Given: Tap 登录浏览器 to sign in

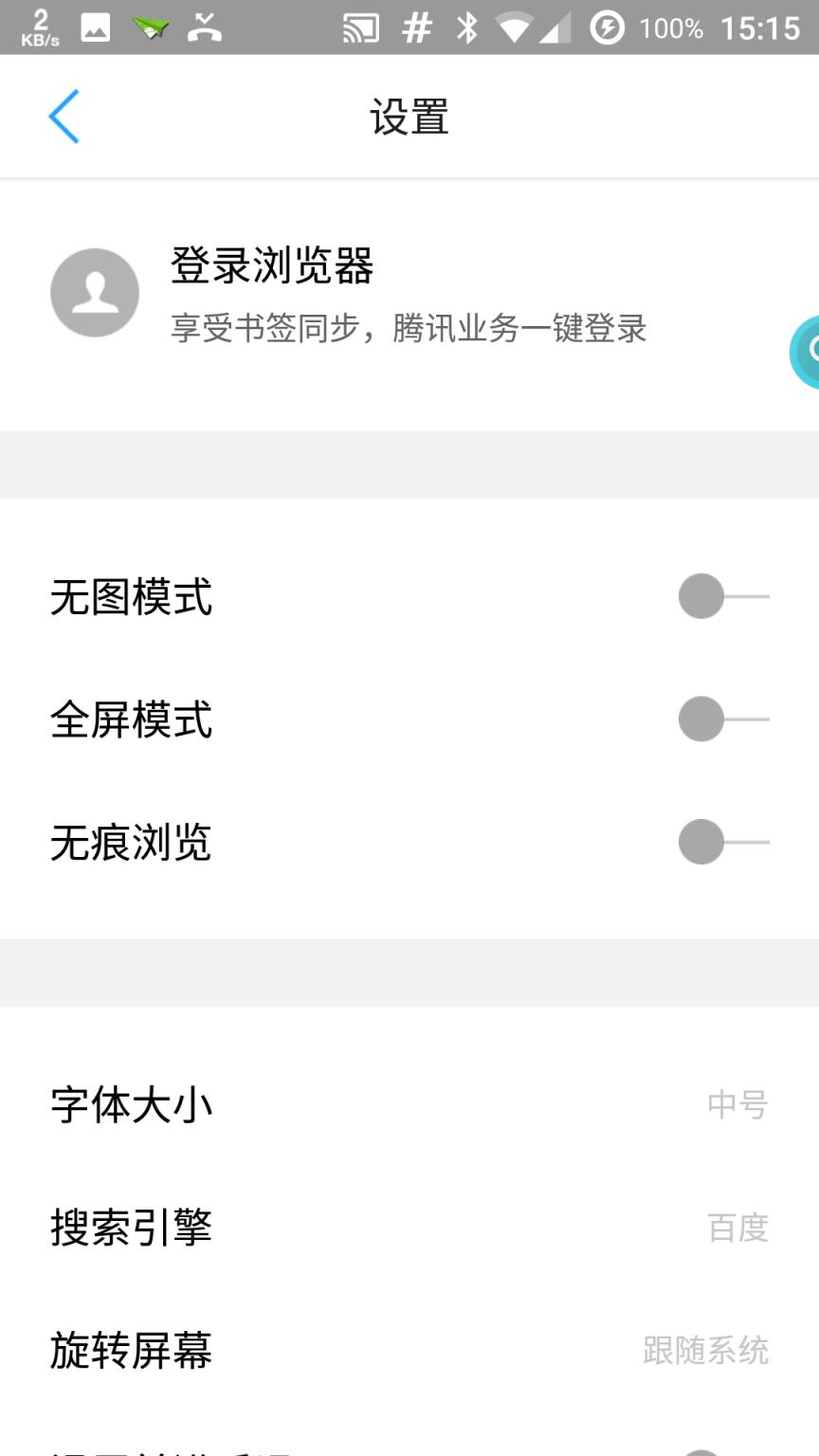Looking at the screenshot, I should click(x=272, y=267).
